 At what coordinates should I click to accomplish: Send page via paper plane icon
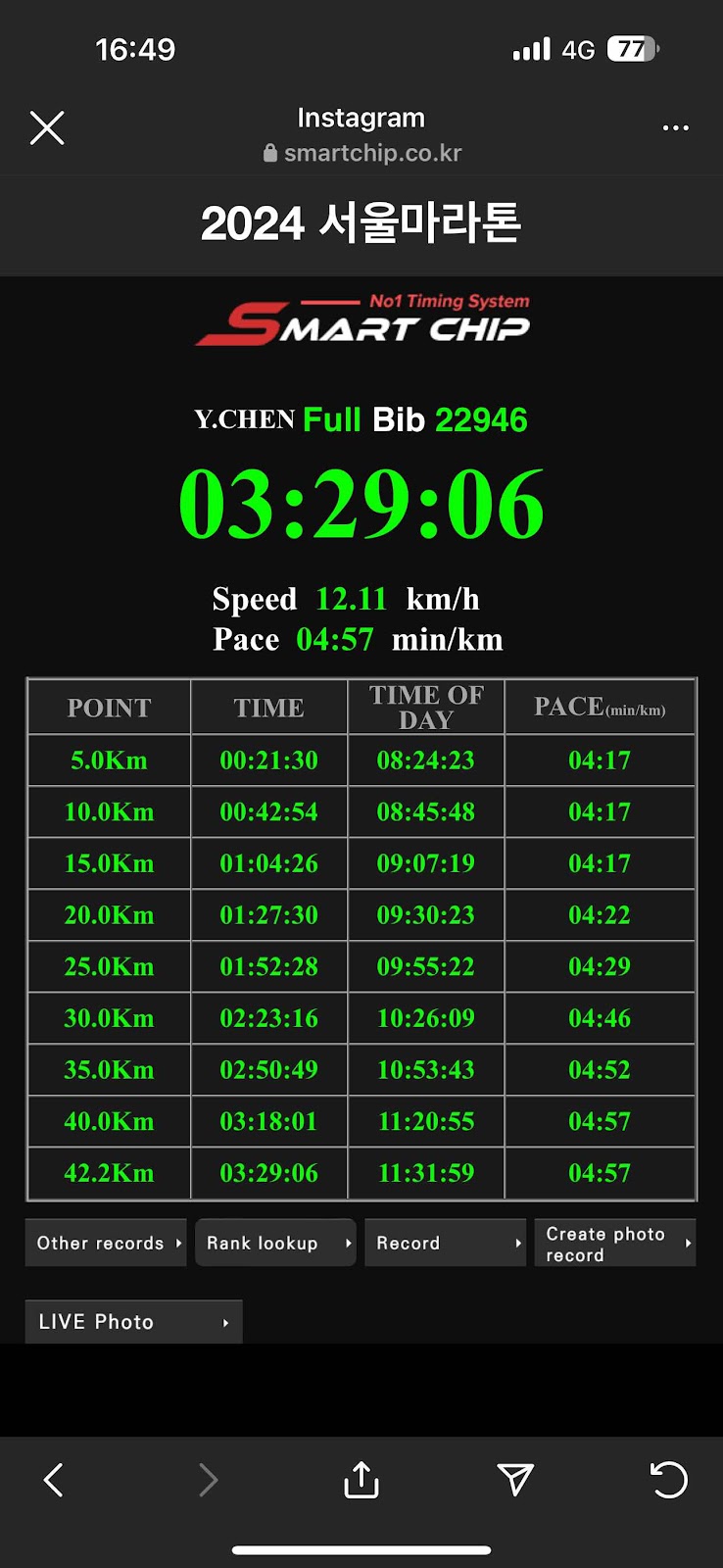pos(515,1480)
